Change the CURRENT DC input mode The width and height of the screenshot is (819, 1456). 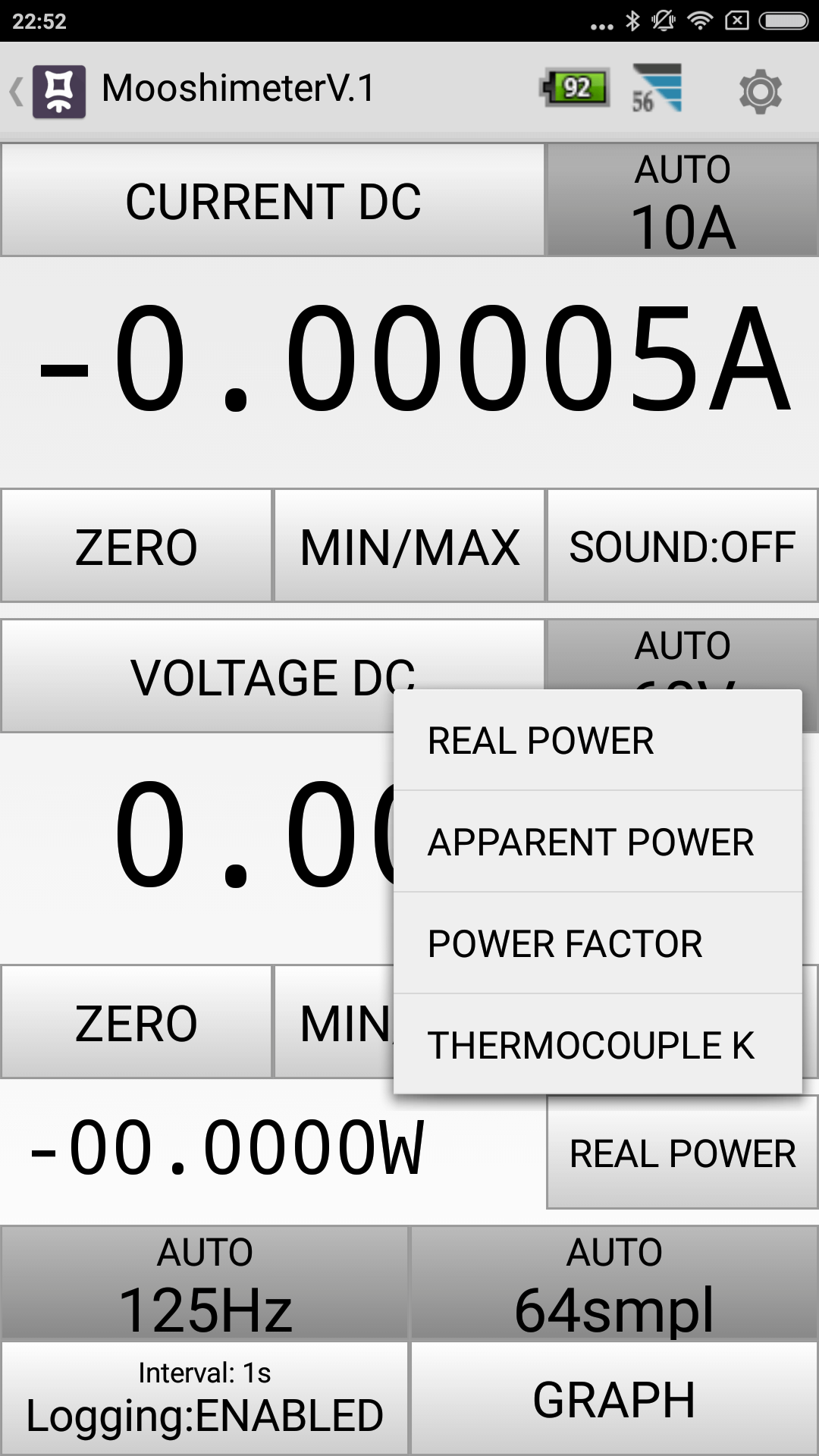(273, 201)
